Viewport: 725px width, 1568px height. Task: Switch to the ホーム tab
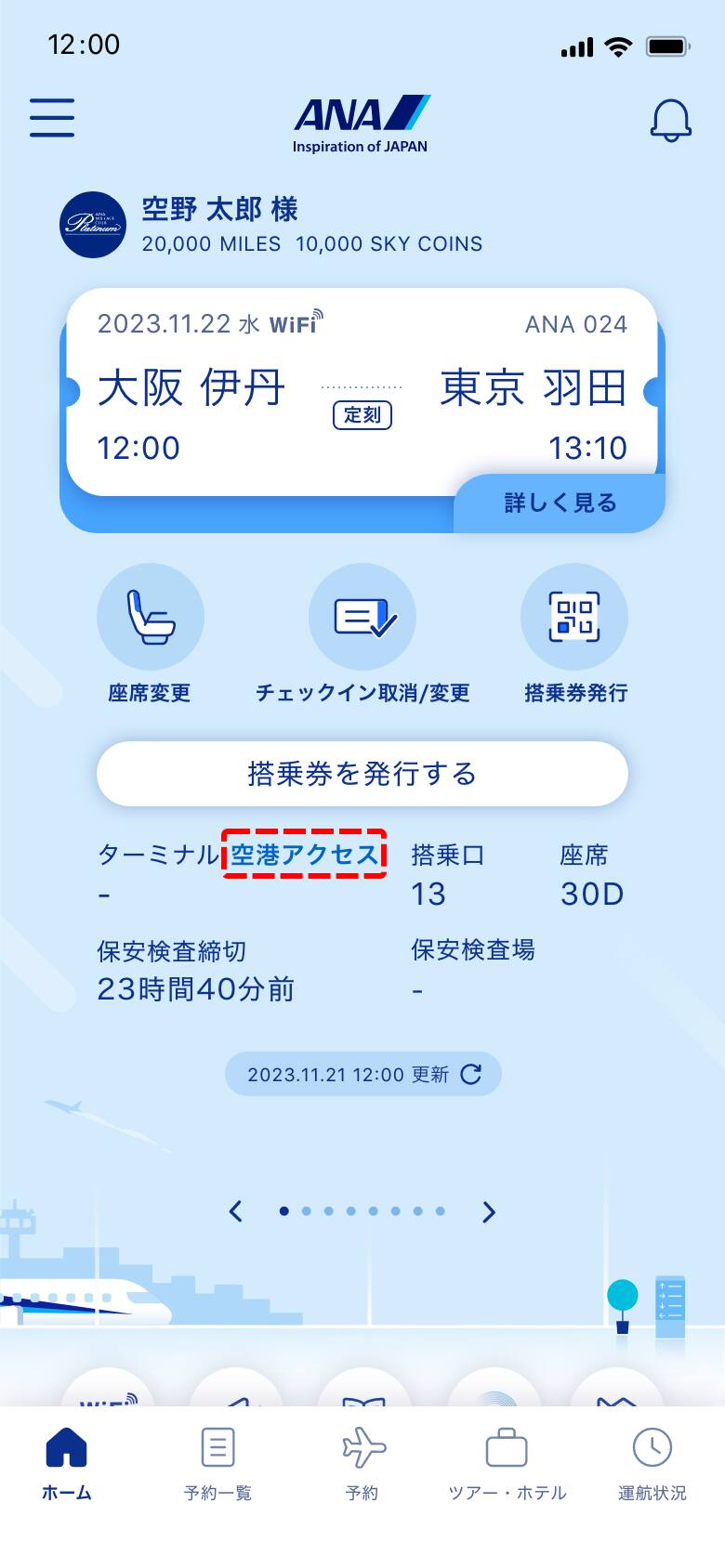[x=67, y=1465]
